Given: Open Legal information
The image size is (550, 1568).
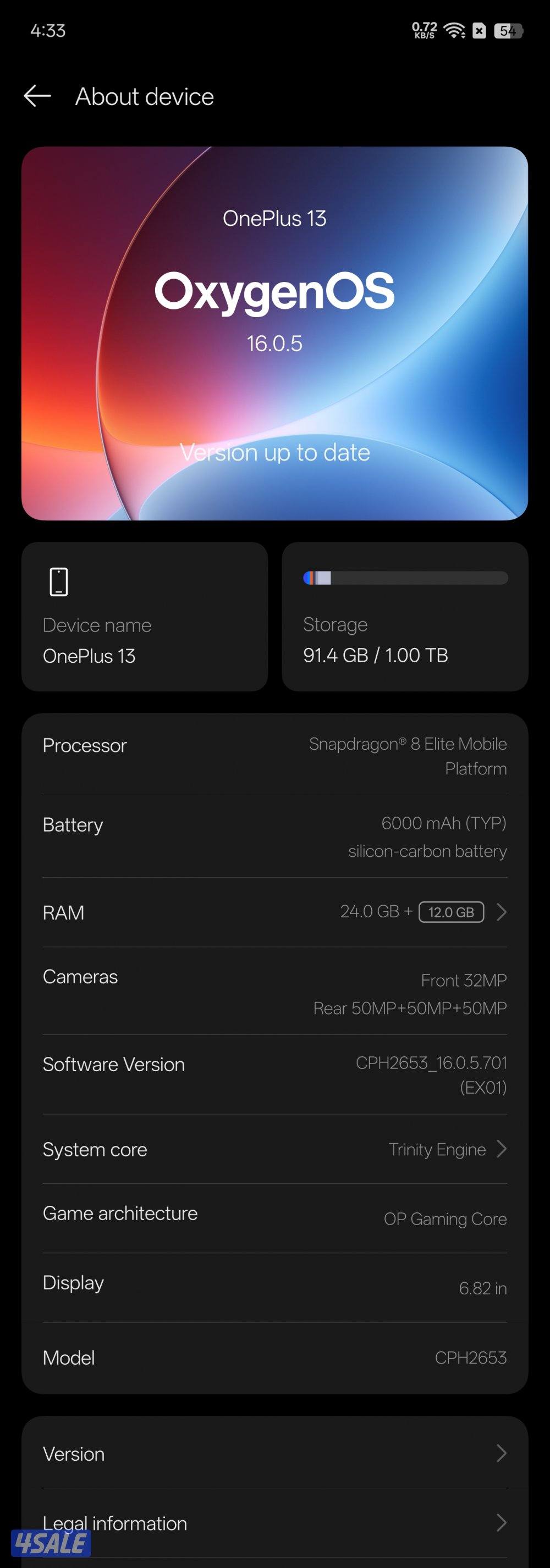Looking at the screenshot, I should [x=274, y=1523].
